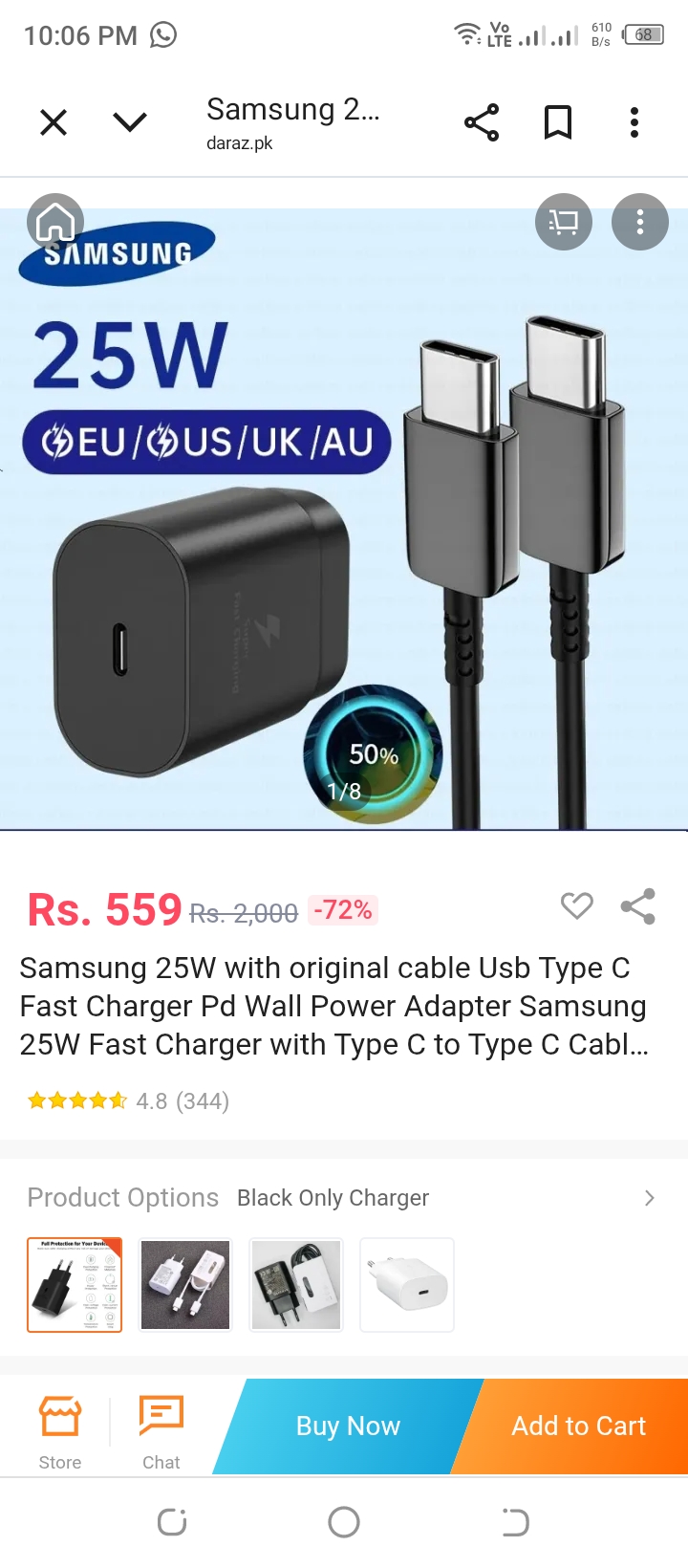Share this product listing

[637, 906]
